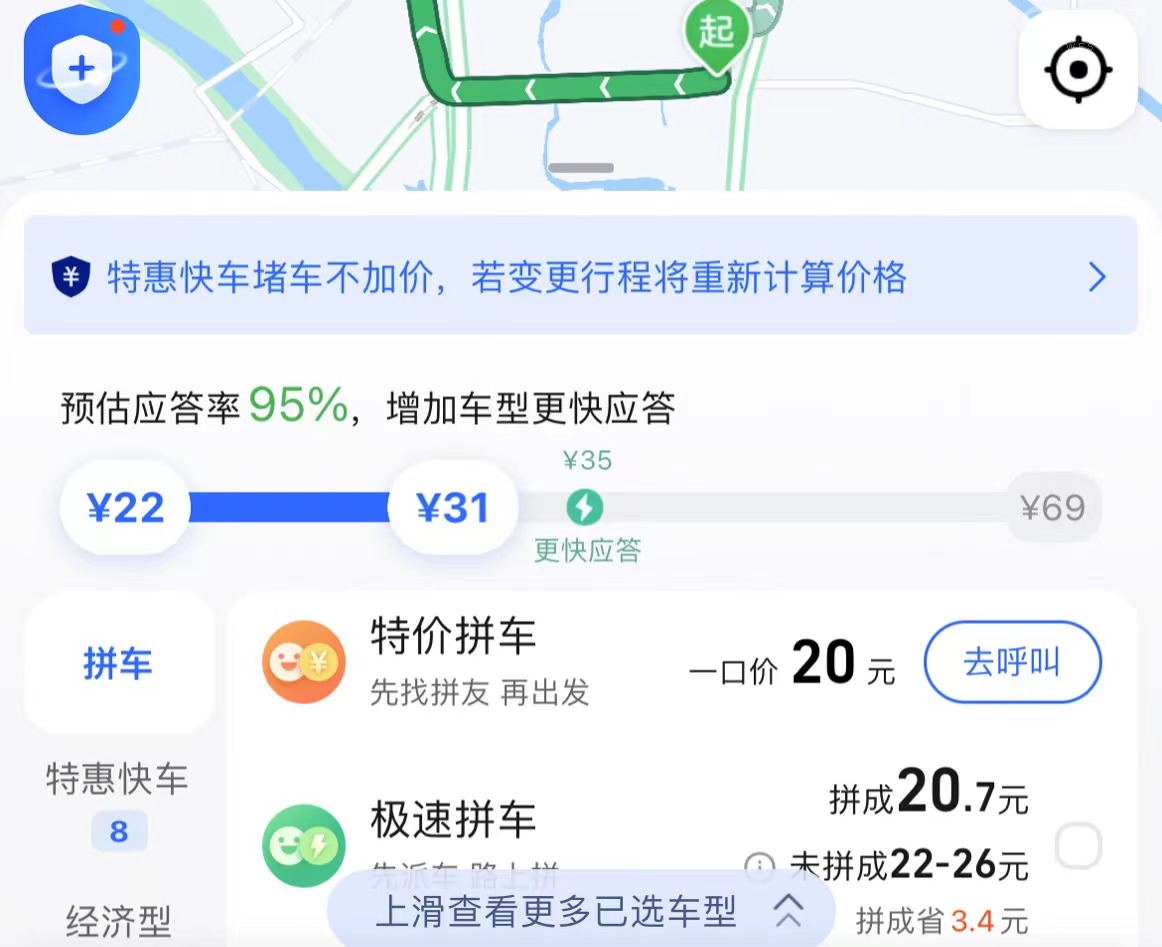Recenter map on my location
Viewport: 1162px width, 947px height.
[x=1078, y=70]
